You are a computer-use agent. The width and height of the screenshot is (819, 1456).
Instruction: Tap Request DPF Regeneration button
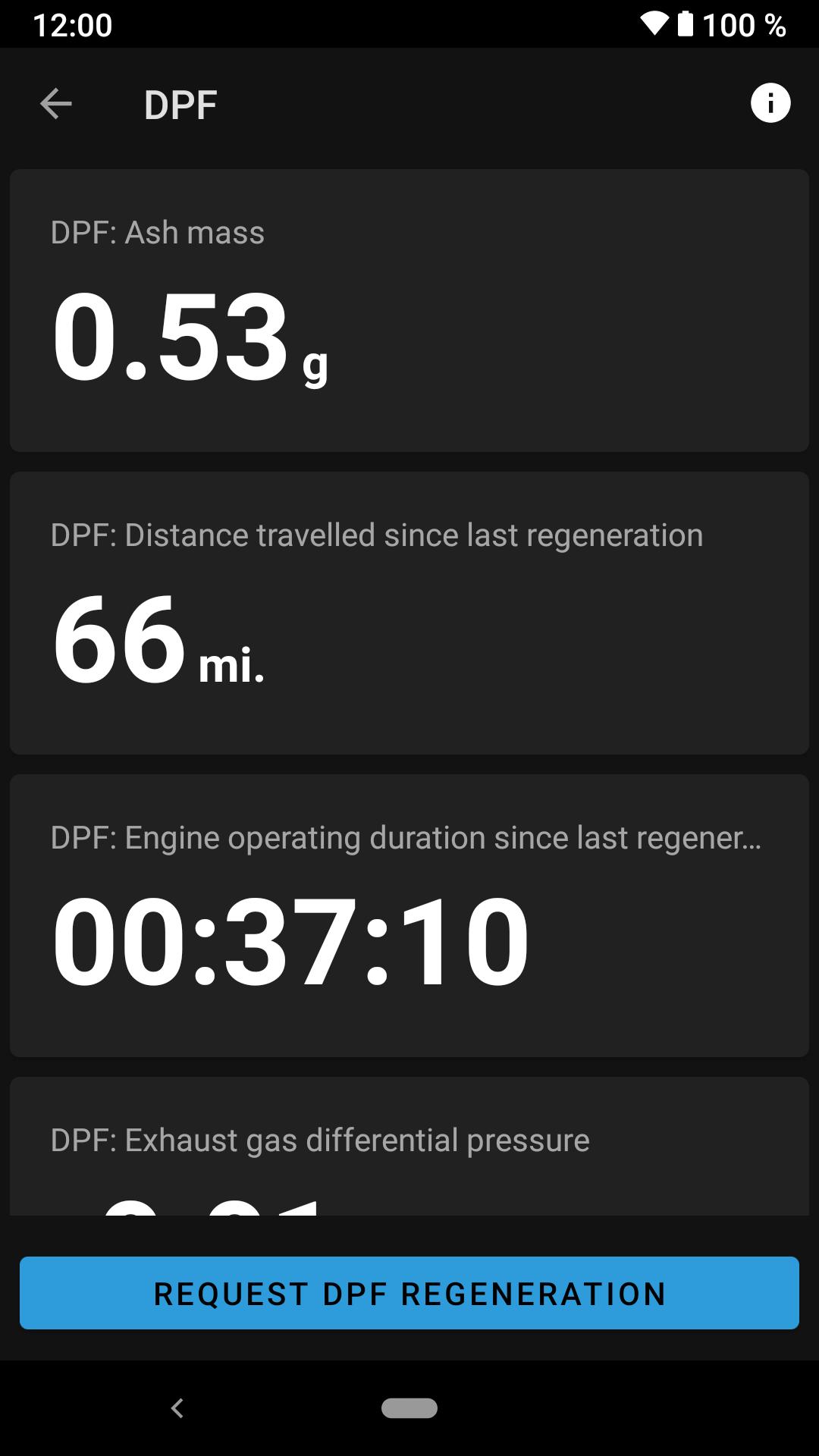(x=409, y=1293)
